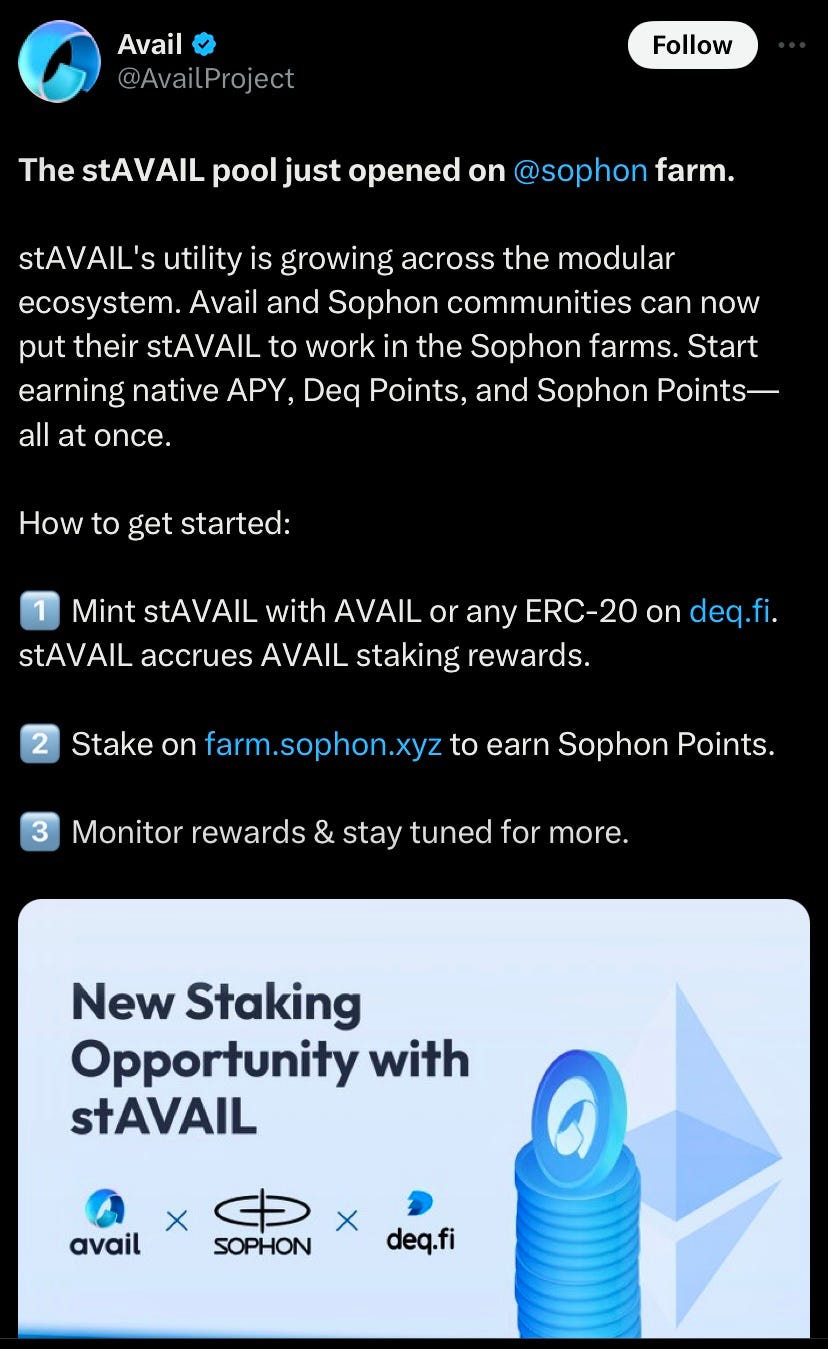Open the @AvailProject handle
This screenshot has height=1349, width=828.
tap(206, 78)
